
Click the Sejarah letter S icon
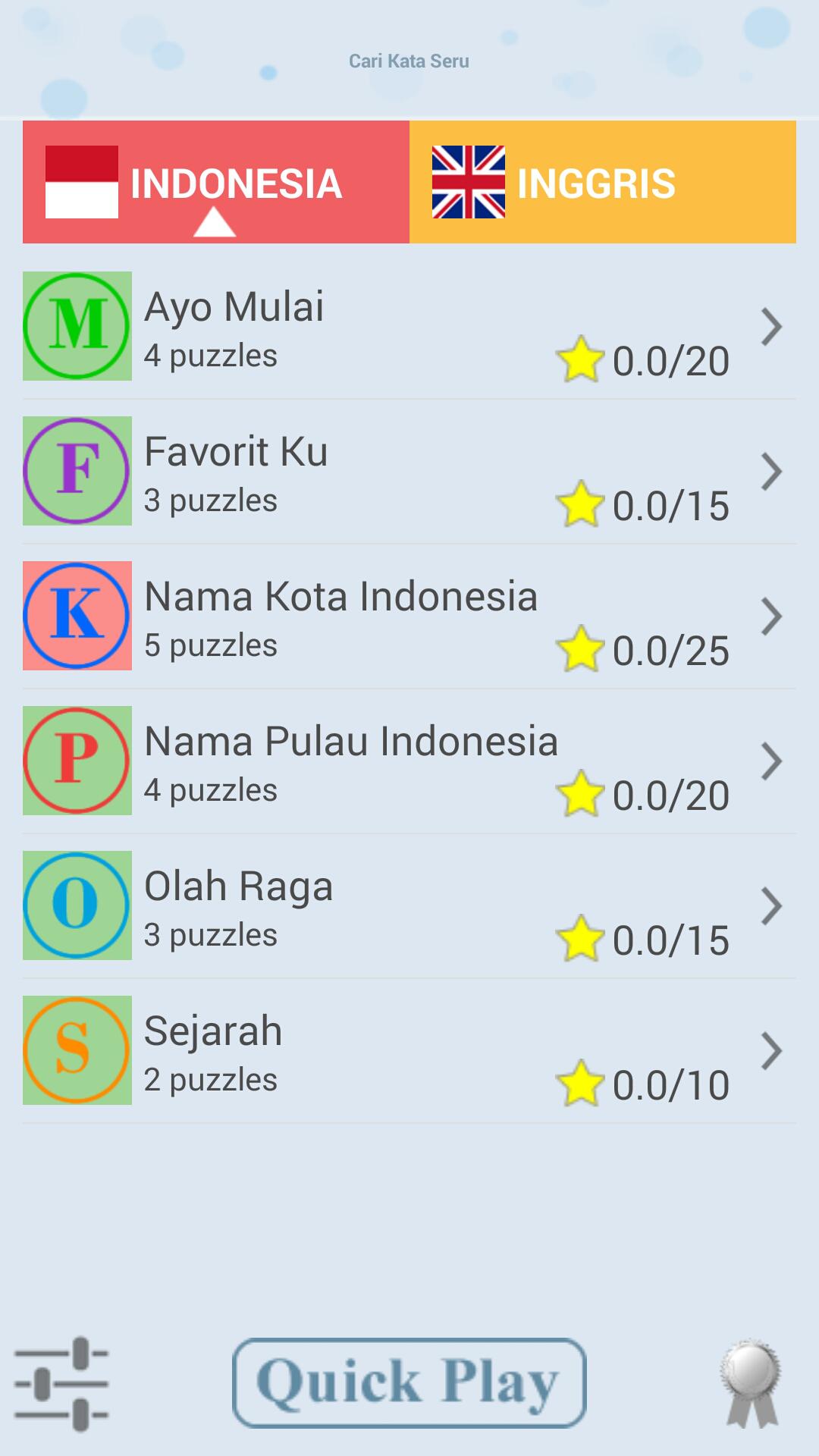tap(76, 1051)
